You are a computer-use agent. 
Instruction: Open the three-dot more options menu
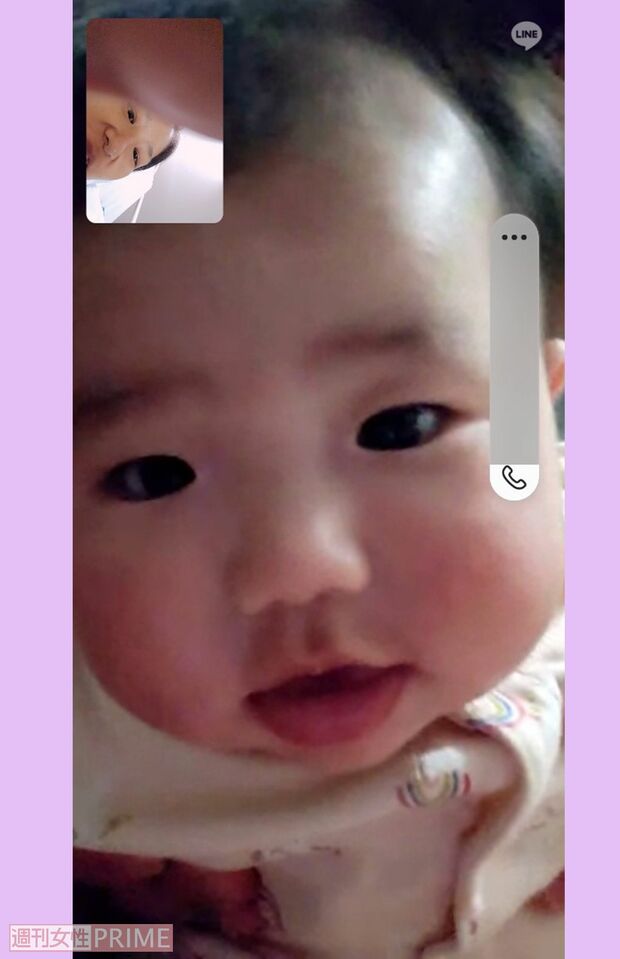(x=514, y=237)
